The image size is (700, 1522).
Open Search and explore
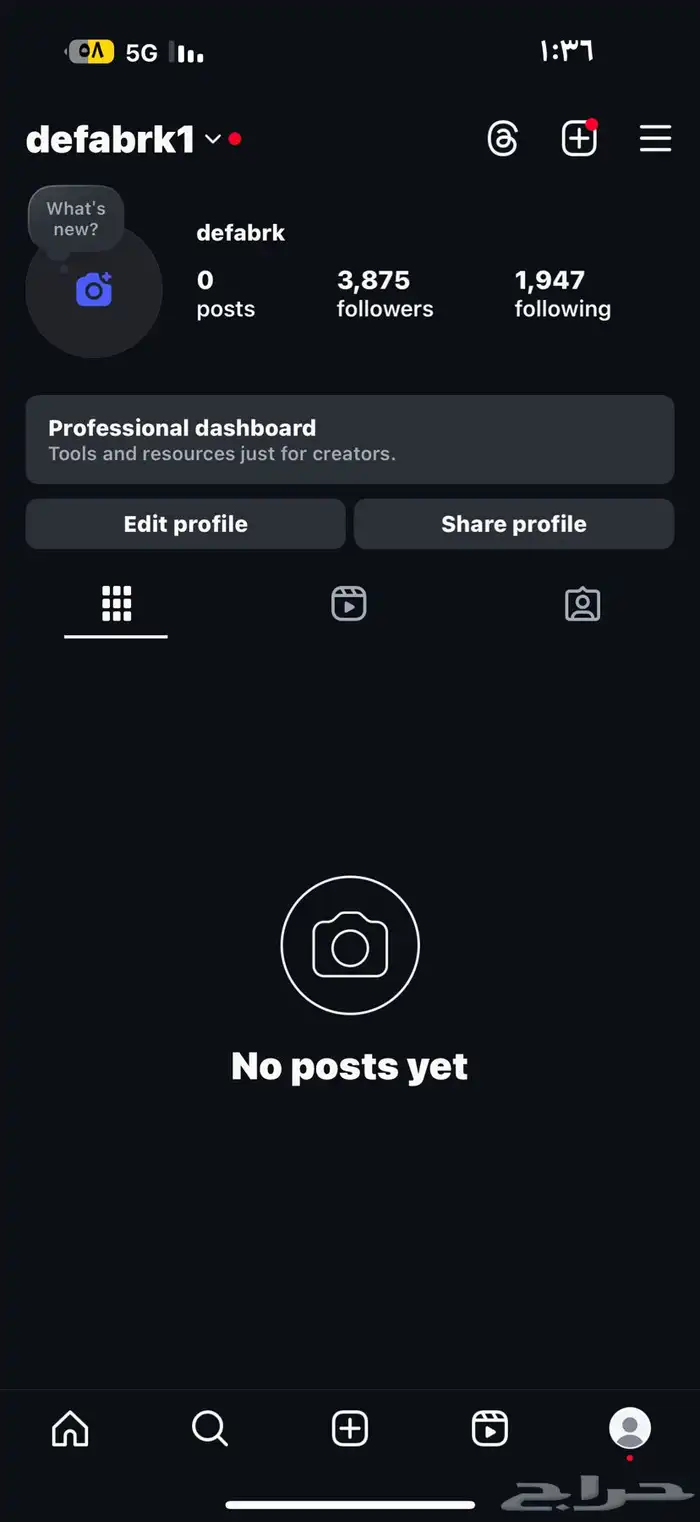point(210,1429)
